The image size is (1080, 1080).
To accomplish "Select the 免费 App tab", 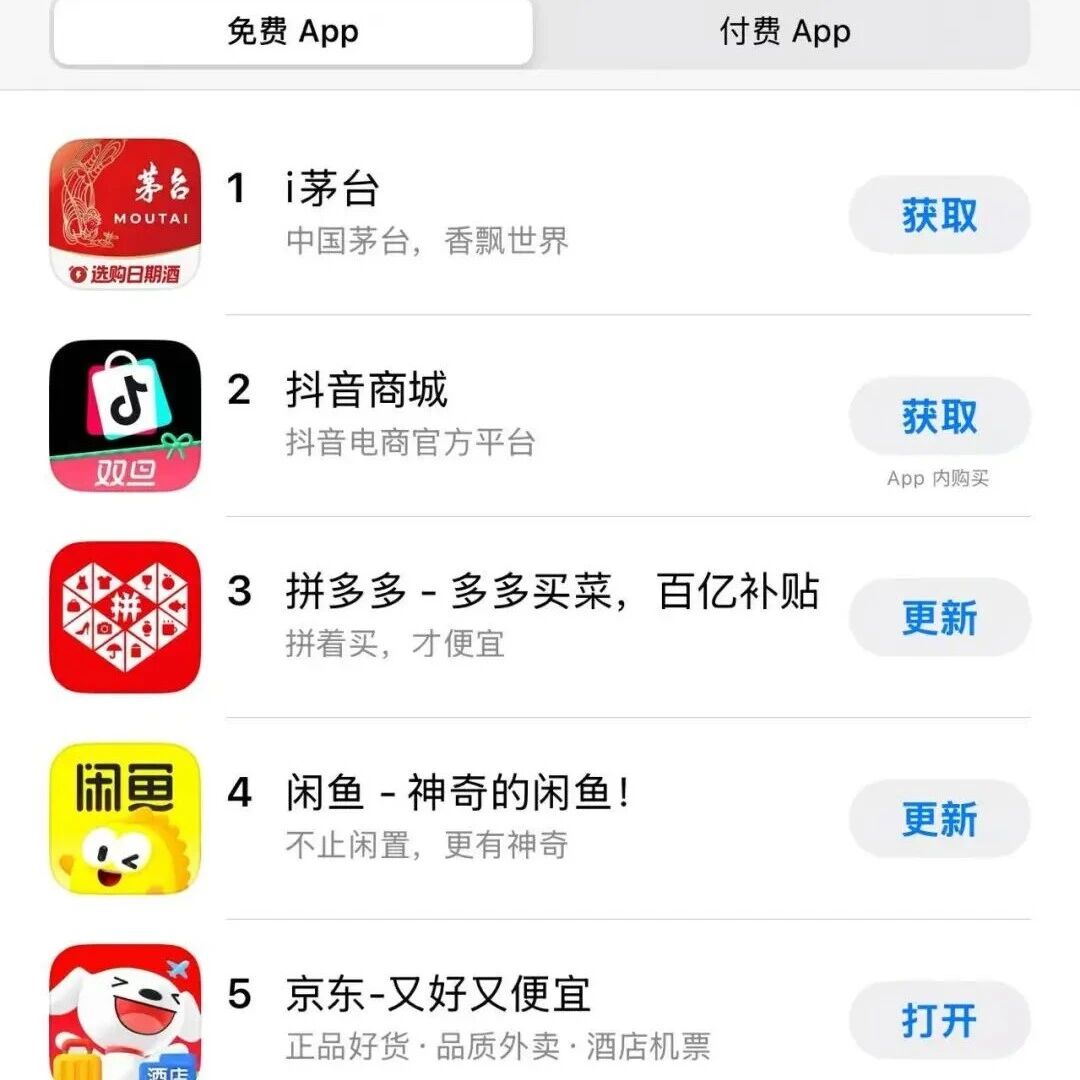I will (x=292, y=32).
